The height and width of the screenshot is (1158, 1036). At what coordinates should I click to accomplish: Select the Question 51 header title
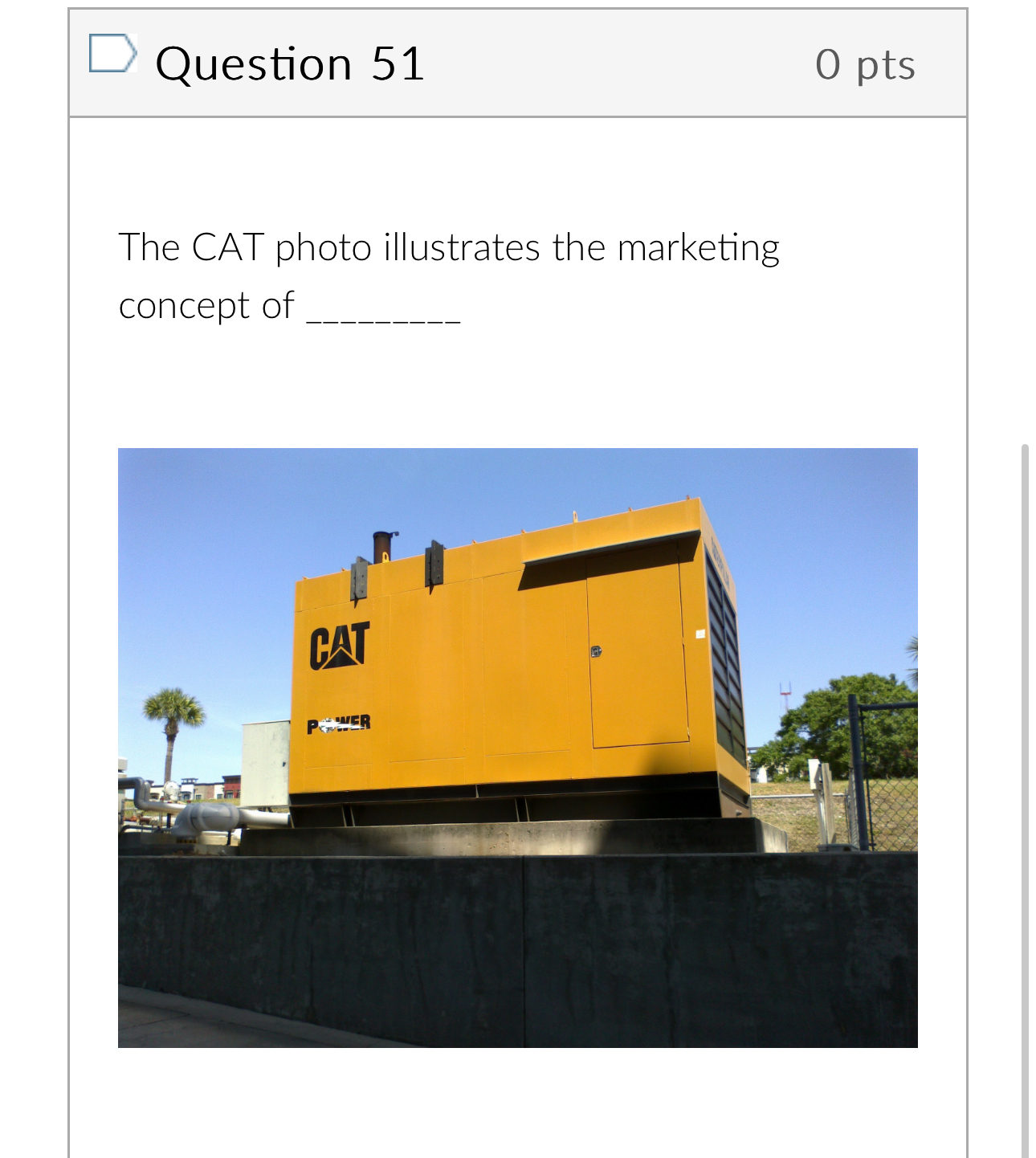point(291,63)
